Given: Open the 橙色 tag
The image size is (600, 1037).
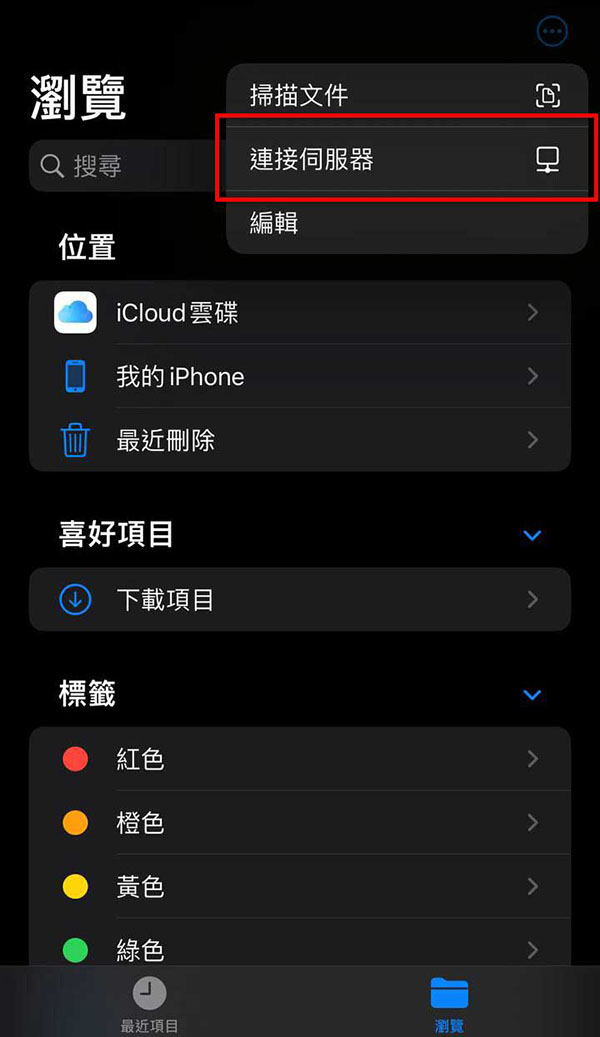Looking at the screenshot, I should pos(300,823).
